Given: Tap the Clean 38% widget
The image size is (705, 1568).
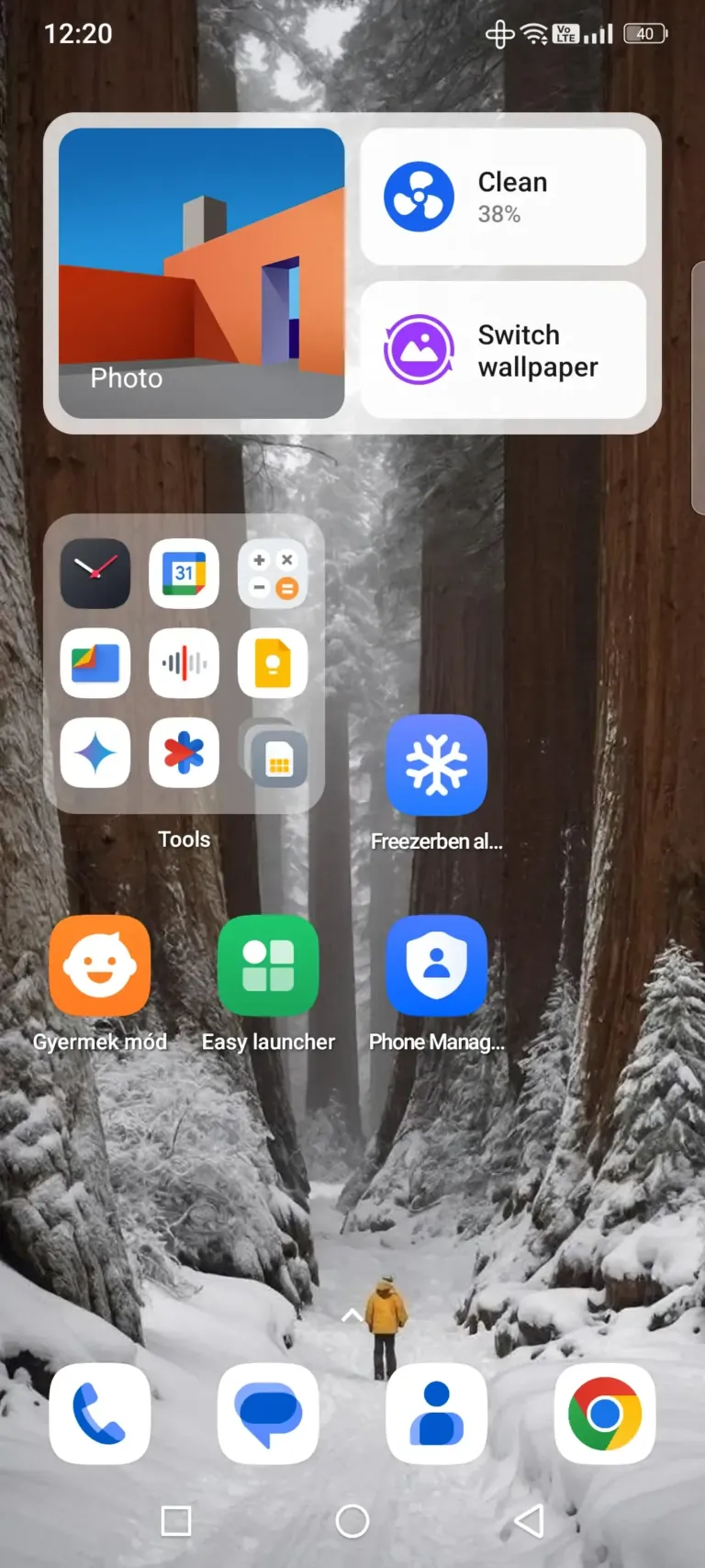Looking at the screenshot, I should 503,197.
